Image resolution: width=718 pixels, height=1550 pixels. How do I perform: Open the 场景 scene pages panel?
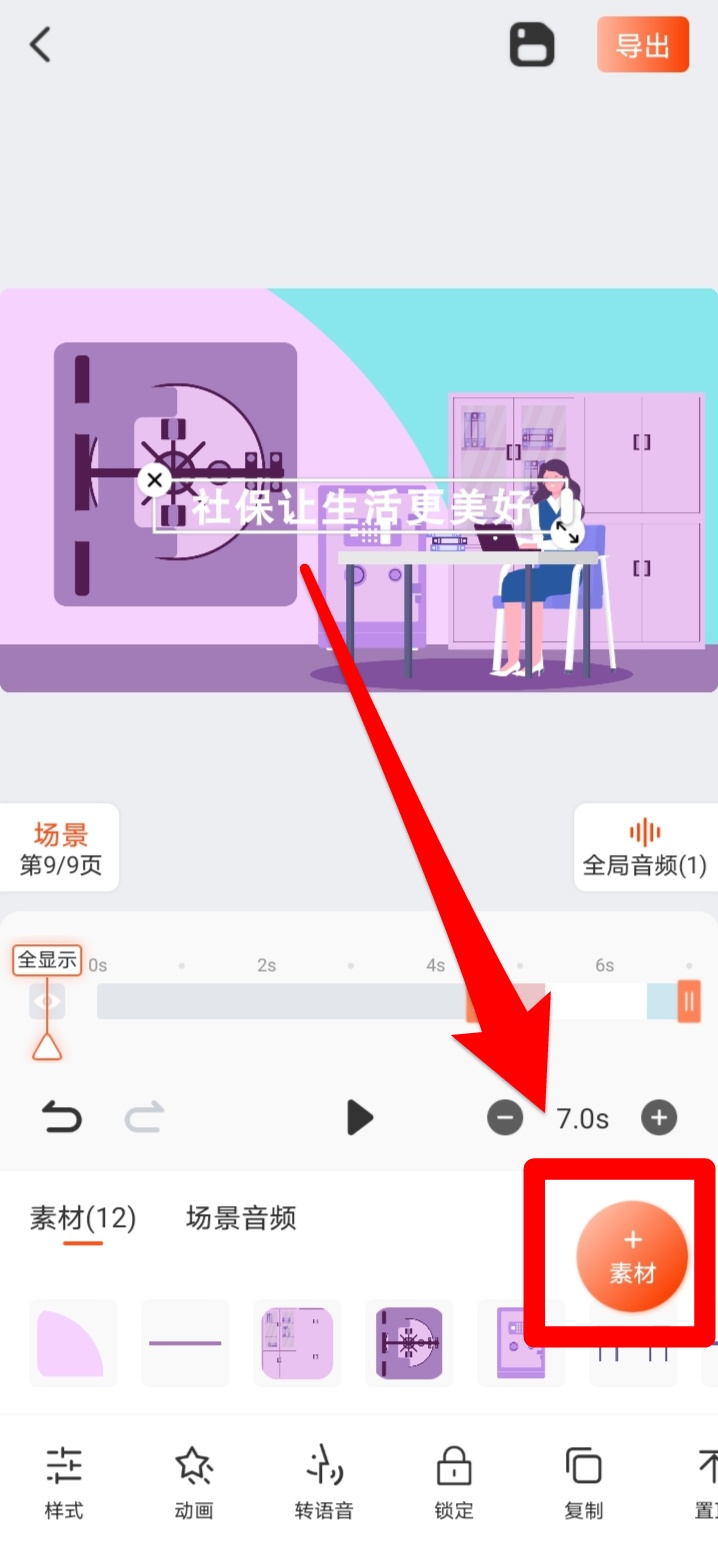point(60,848)
